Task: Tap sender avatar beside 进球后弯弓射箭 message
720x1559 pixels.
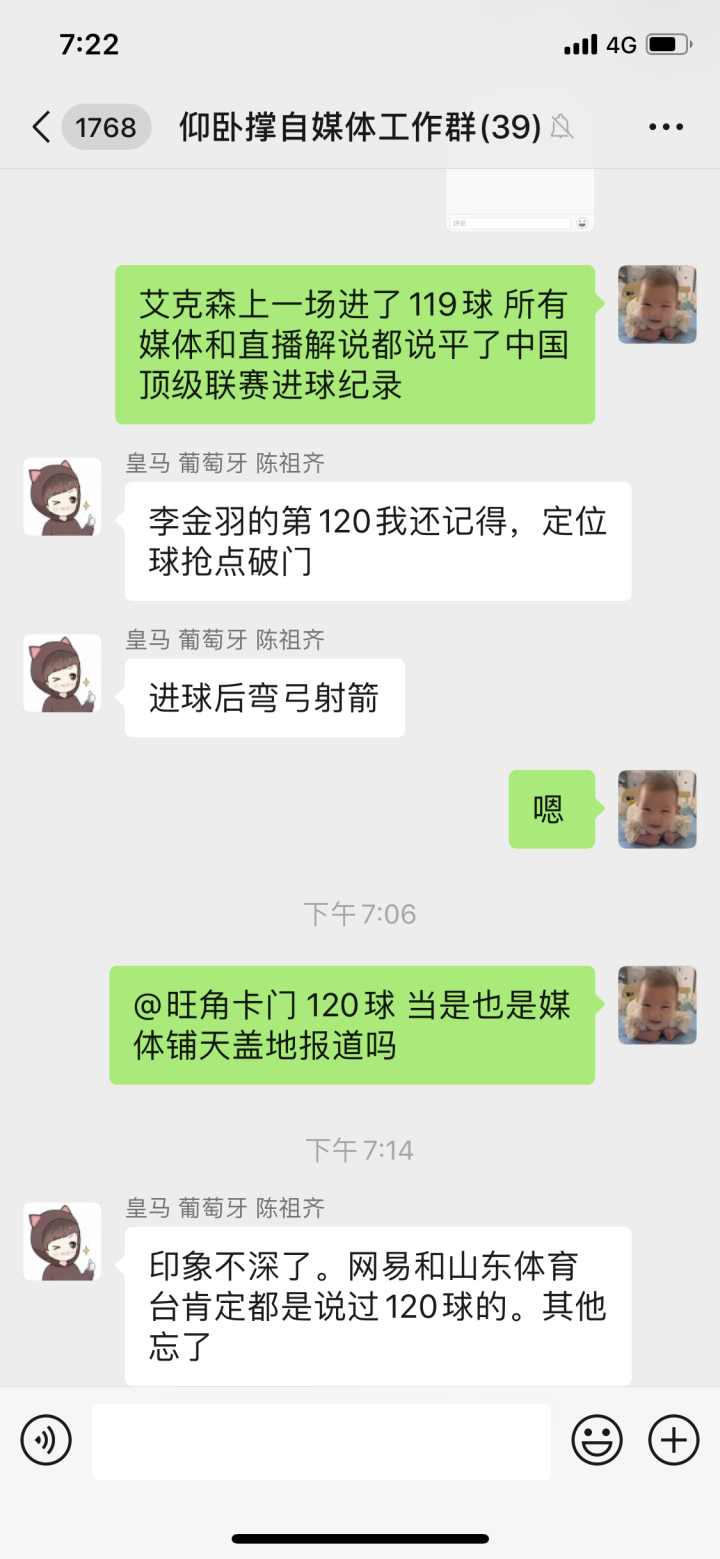Action: click(62, 673)
